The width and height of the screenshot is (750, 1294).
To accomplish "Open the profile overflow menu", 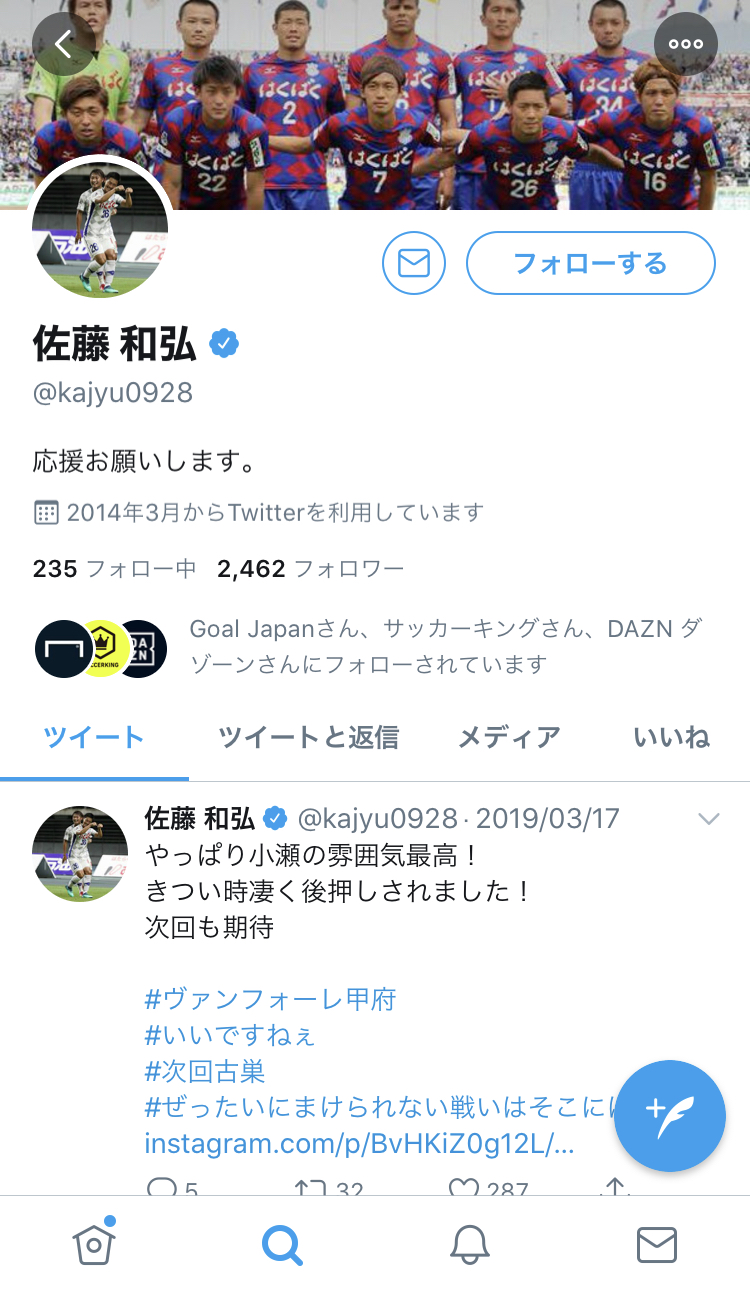I will pyautogui.click(x=686, y=44).
